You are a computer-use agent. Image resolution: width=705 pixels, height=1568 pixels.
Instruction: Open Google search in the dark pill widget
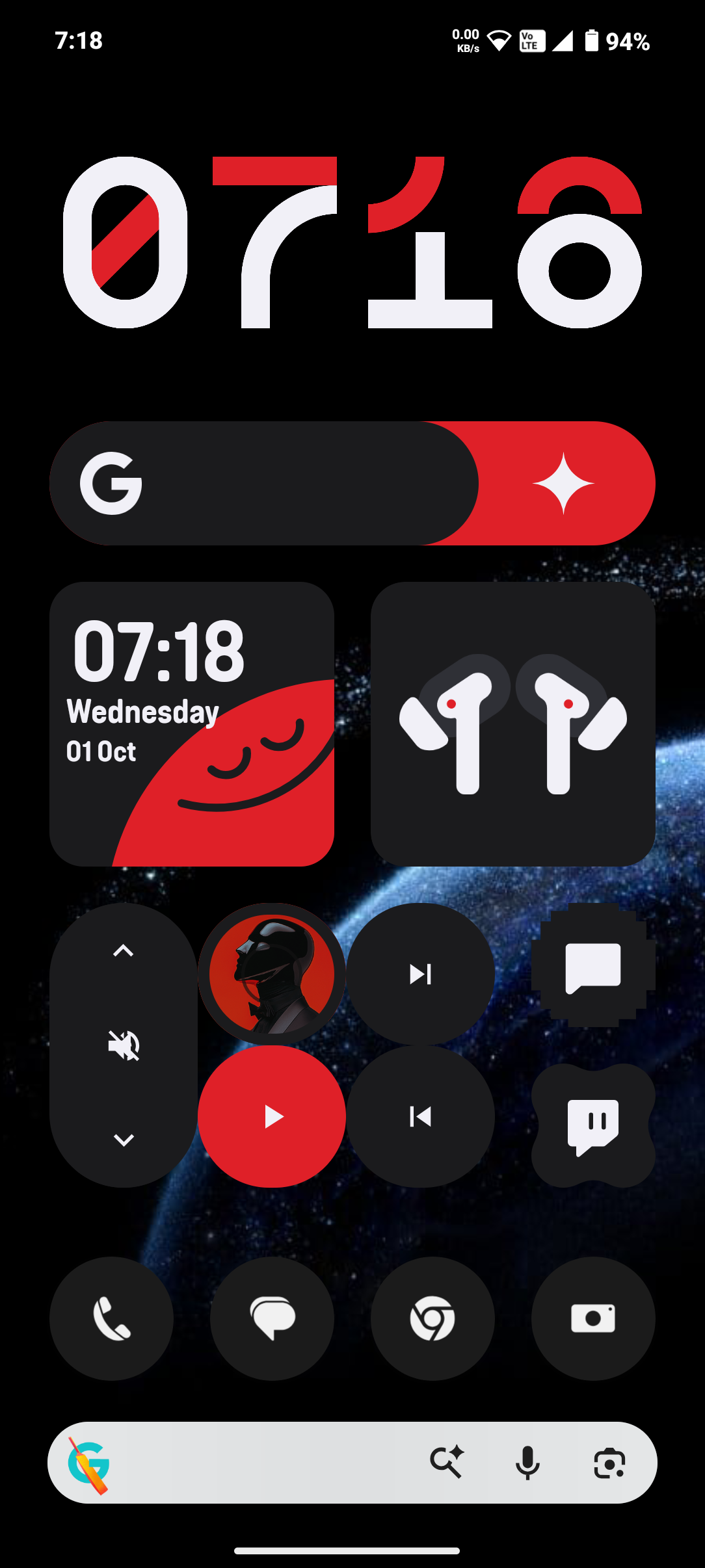260,484
